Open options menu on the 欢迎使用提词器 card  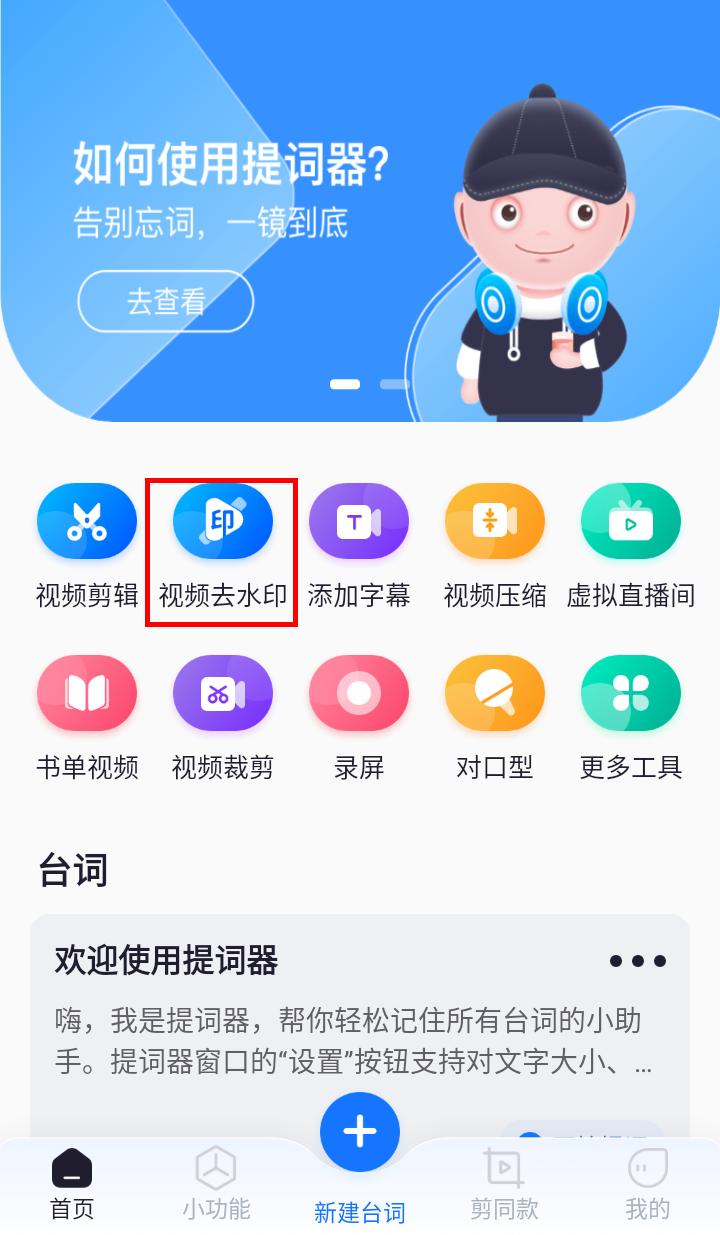pos(636,961)
